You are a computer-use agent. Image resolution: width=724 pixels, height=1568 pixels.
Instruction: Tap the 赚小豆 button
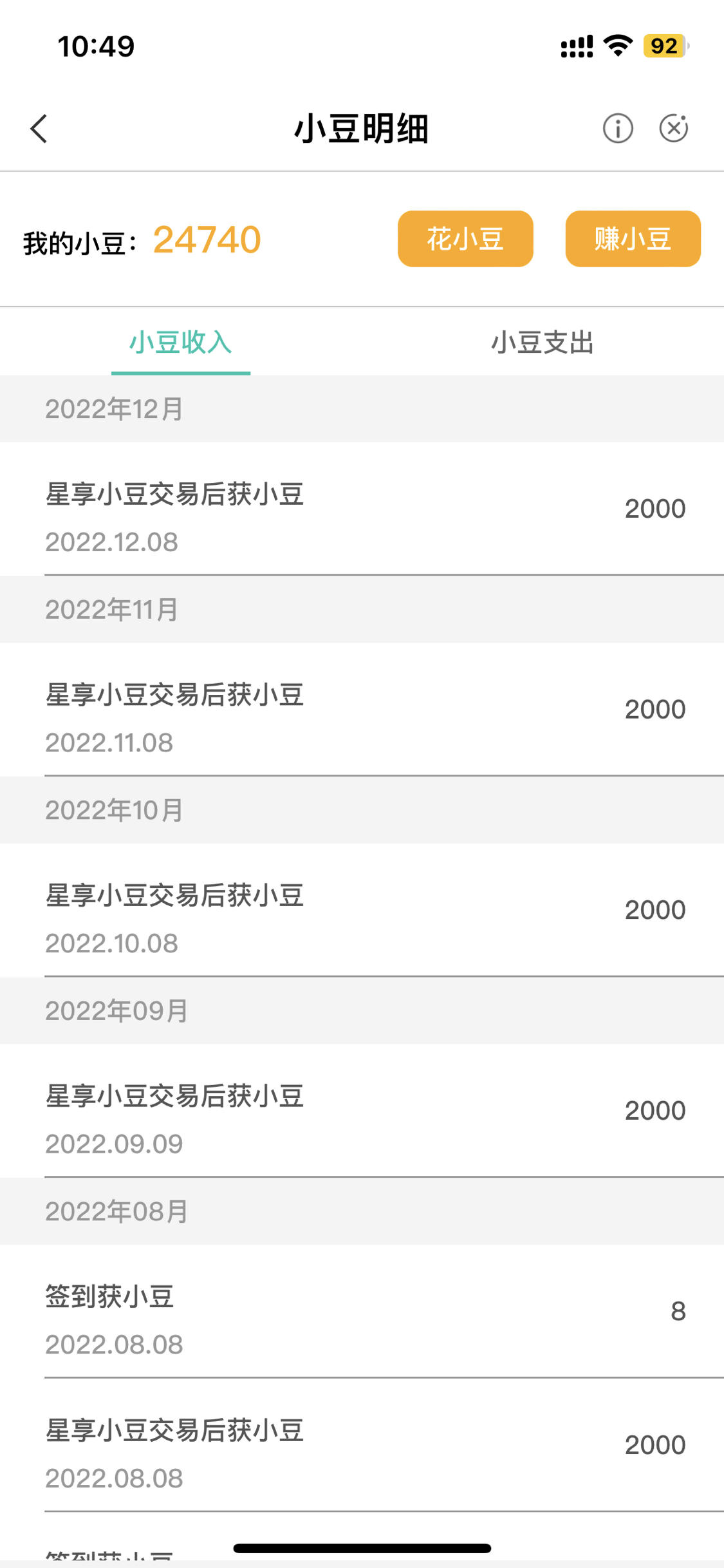[x=633, y=239]
